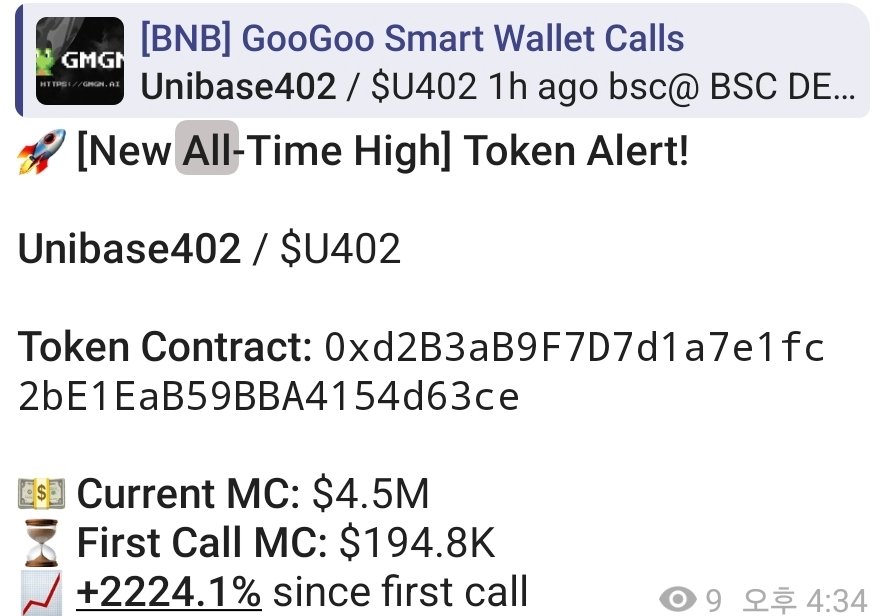882x616 pixels.
Task: Open the underlined +2224.1% link
Action: (x=169, y=591)
